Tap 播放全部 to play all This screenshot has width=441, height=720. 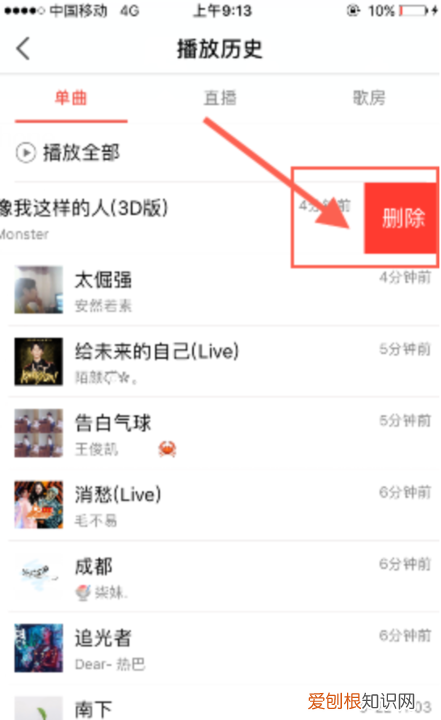tap(68, 152)
